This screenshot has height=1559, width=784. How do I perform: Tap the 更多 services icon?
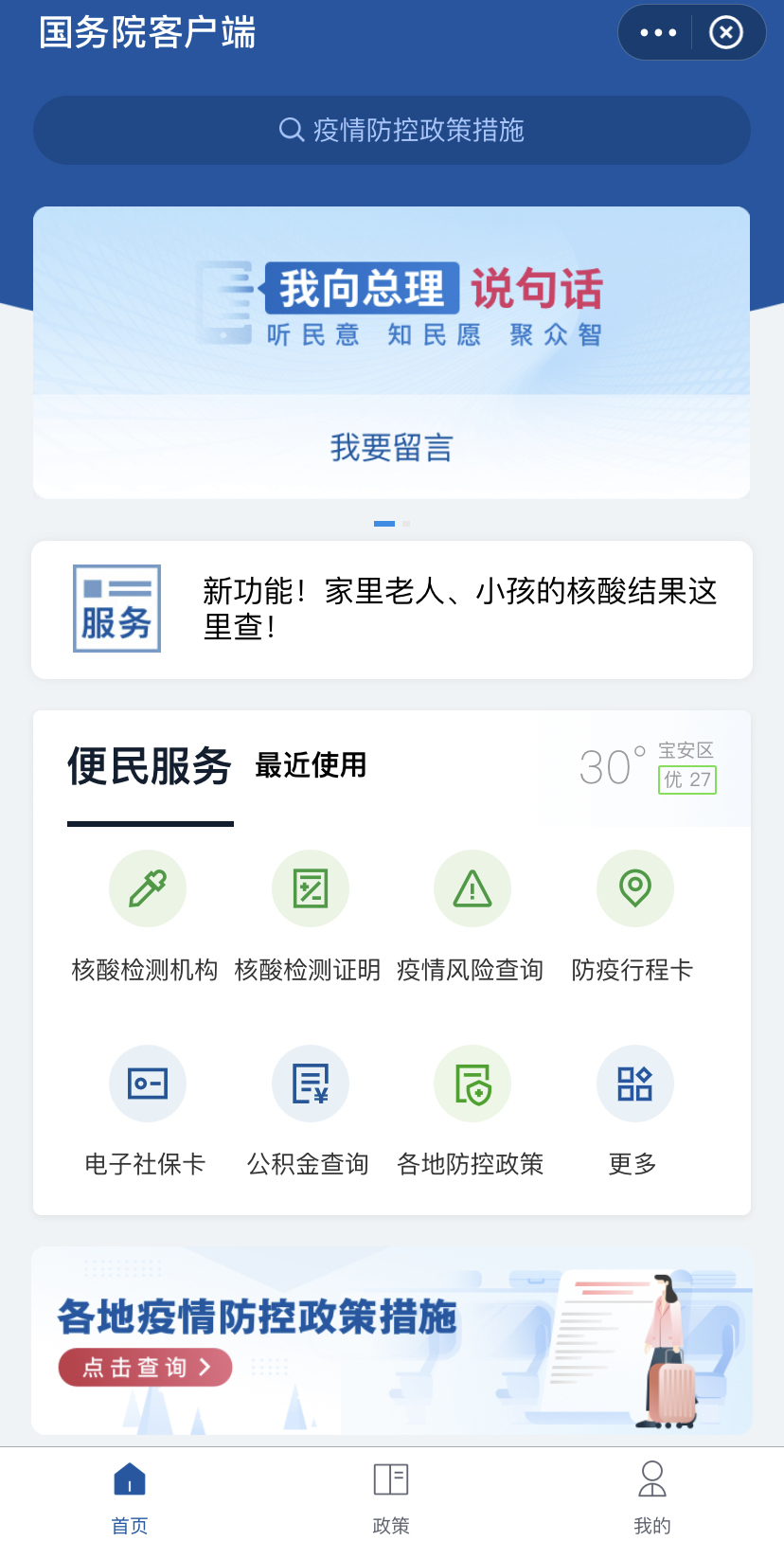(634, 1084)
